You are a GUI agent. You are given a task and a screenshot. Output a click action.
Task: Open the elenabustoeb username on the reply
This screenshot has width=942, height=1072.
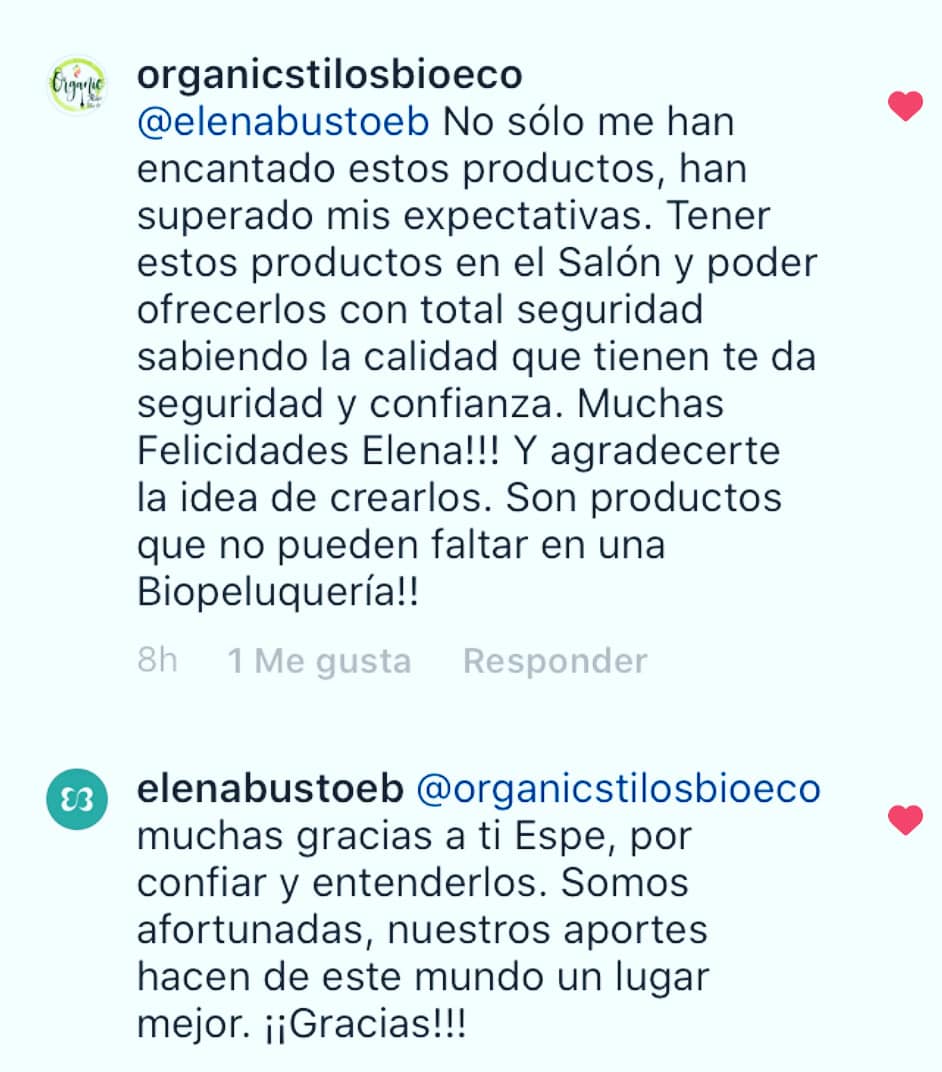point(269,789)
